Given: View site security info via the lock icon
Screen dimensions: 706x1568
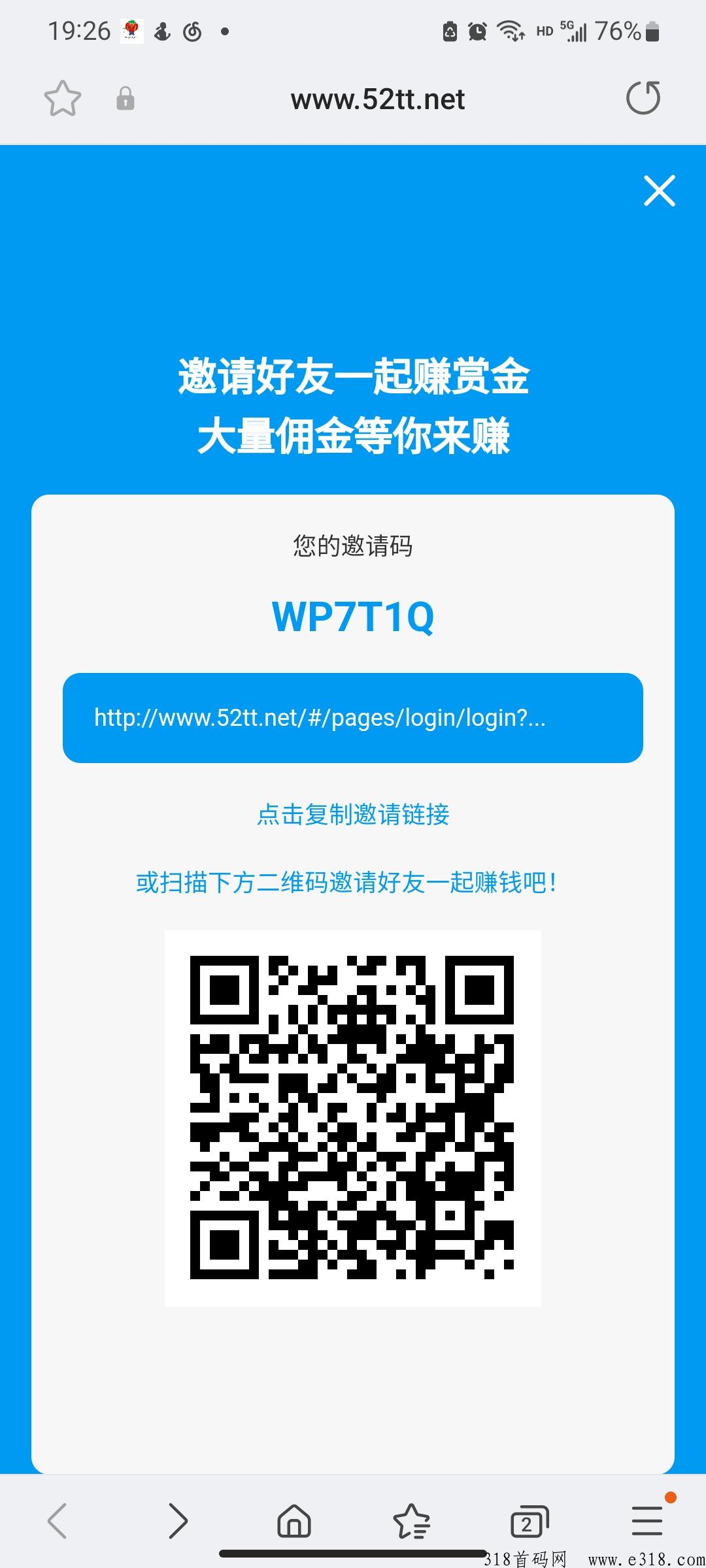Looking at the screenshot, I should (126, 99).
